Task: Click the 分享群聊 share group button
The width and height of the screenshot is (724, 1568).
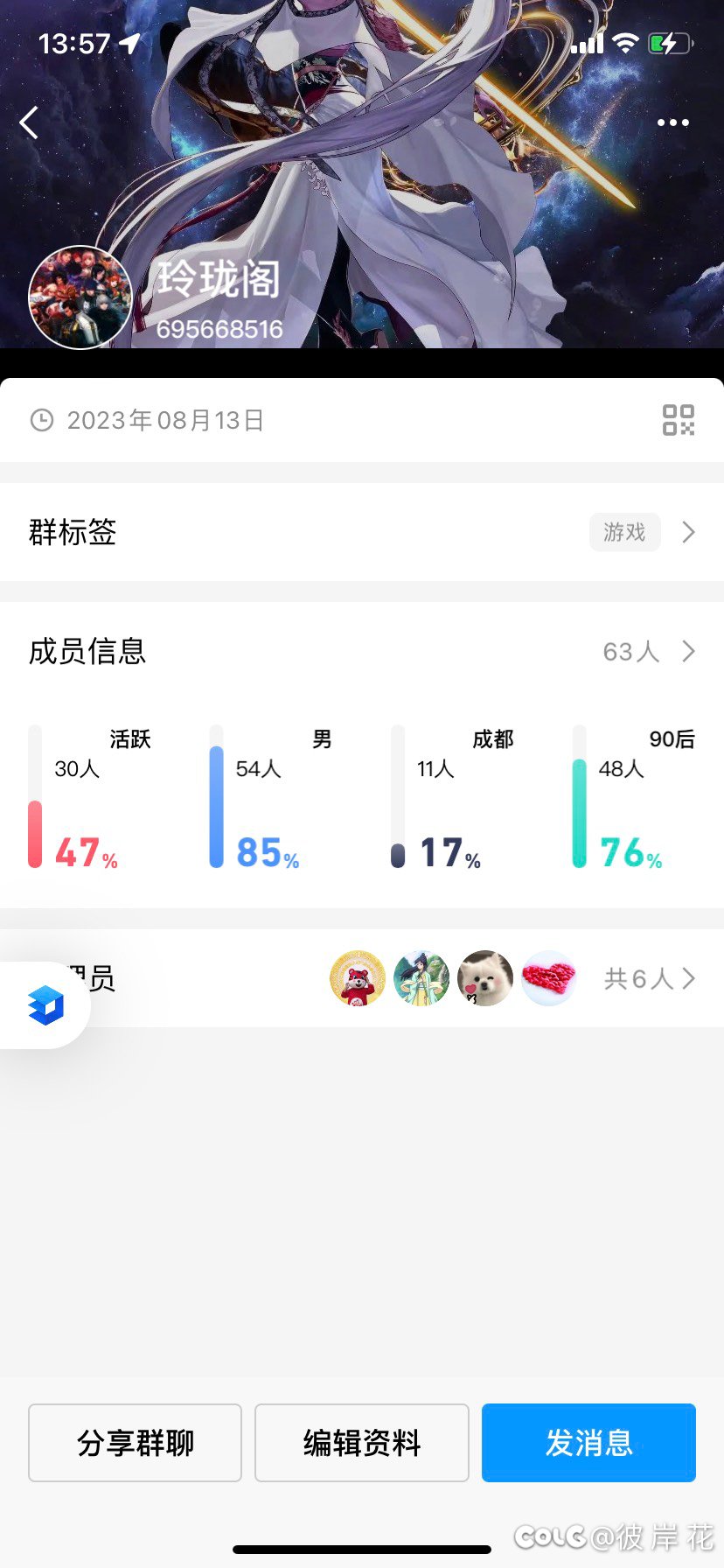Action: pyautogui.click(x=134, y=1444)
